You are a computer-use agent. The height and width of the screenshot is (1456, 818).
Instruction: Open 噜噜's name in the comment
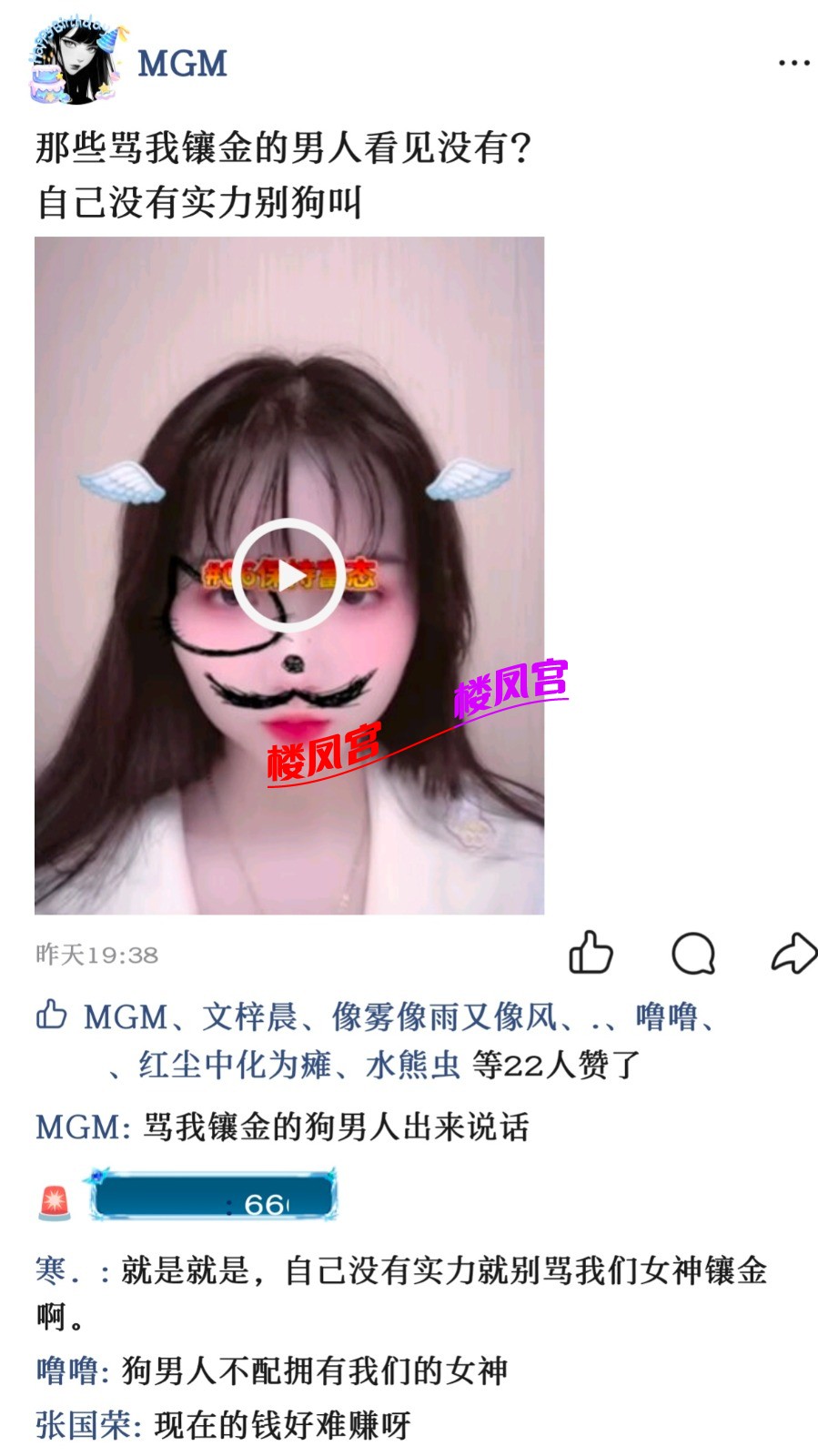[x=67, y=1370]
